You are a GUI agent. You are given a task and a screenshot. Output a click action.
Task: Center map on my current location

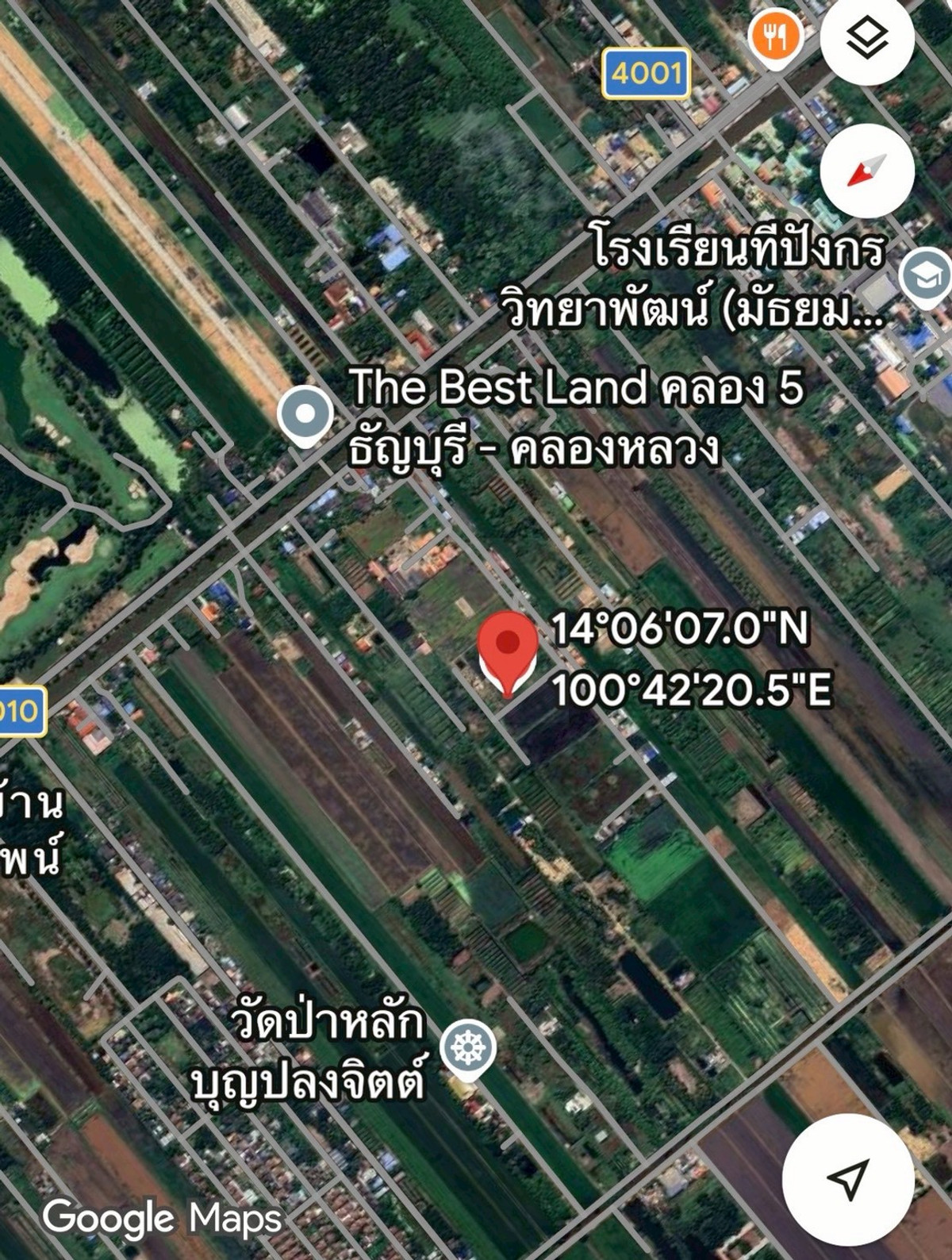pos(848,1177)
